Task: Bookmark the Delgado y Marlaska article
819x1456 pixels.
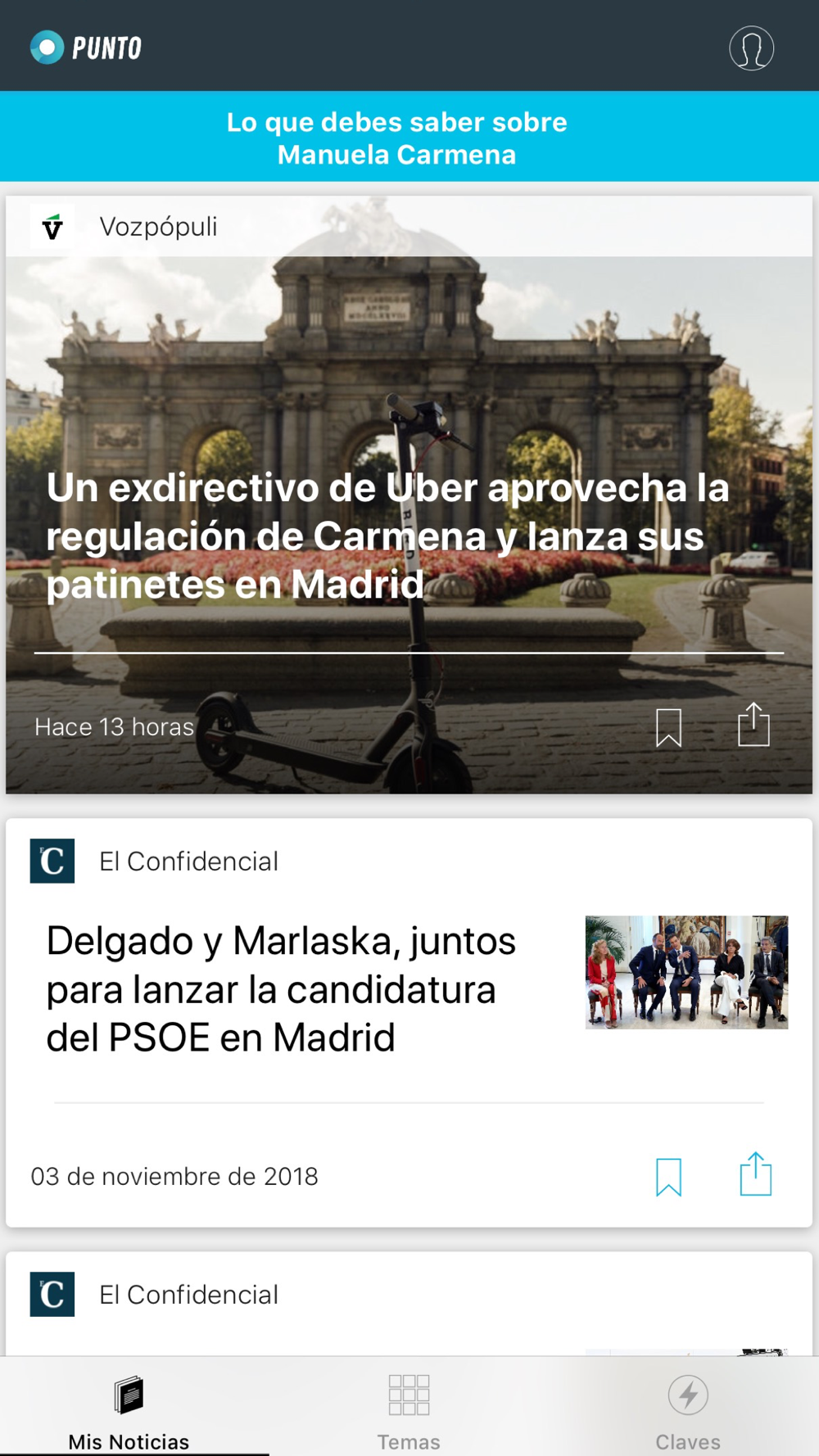Action: pyautogui.click(x=668, y=1177)
